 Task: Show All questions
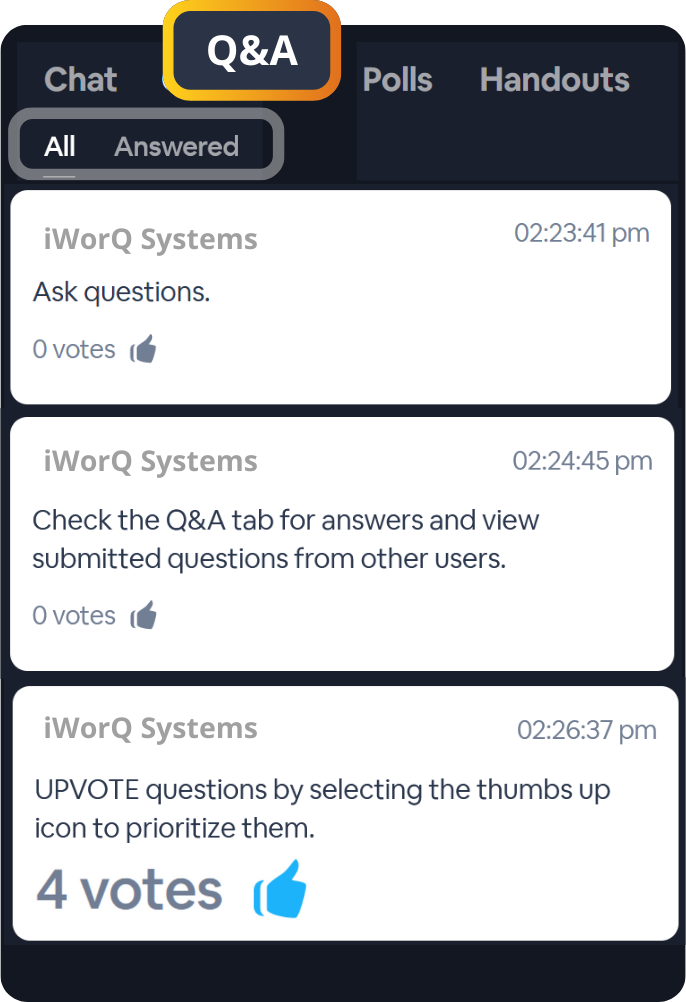pyautogui.click(x=60, y=147)
